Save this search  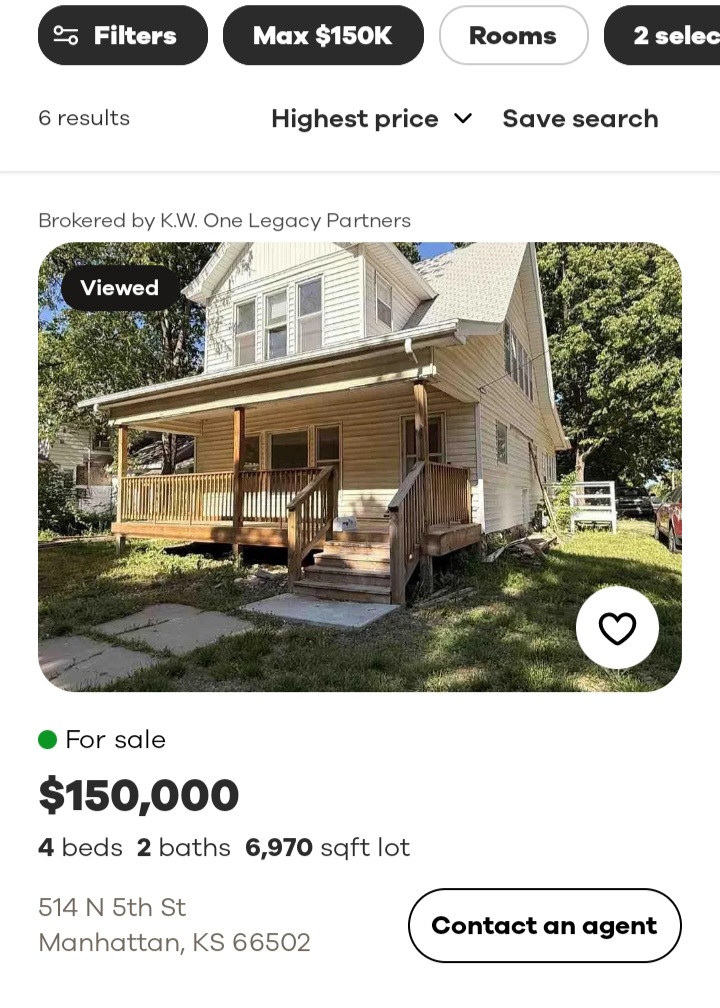[580, 119]
